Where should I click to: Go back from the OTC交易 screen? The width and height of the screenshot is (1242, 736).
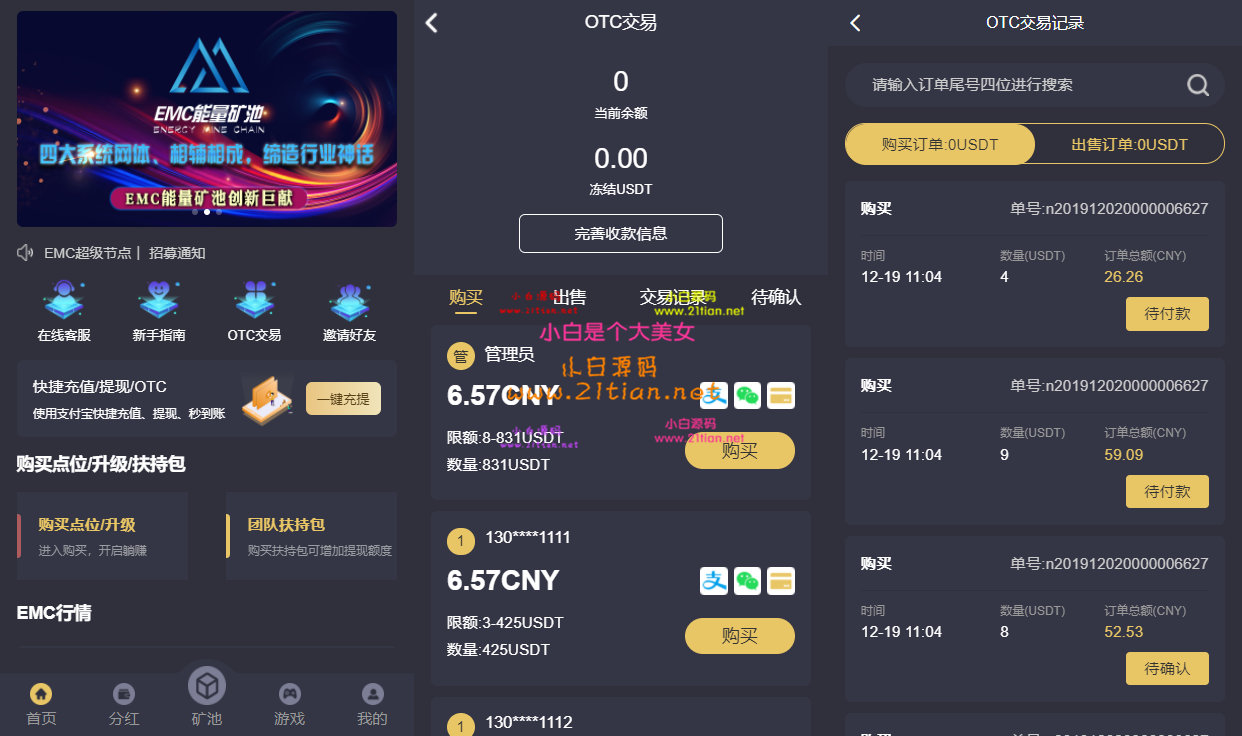(432, 23)
